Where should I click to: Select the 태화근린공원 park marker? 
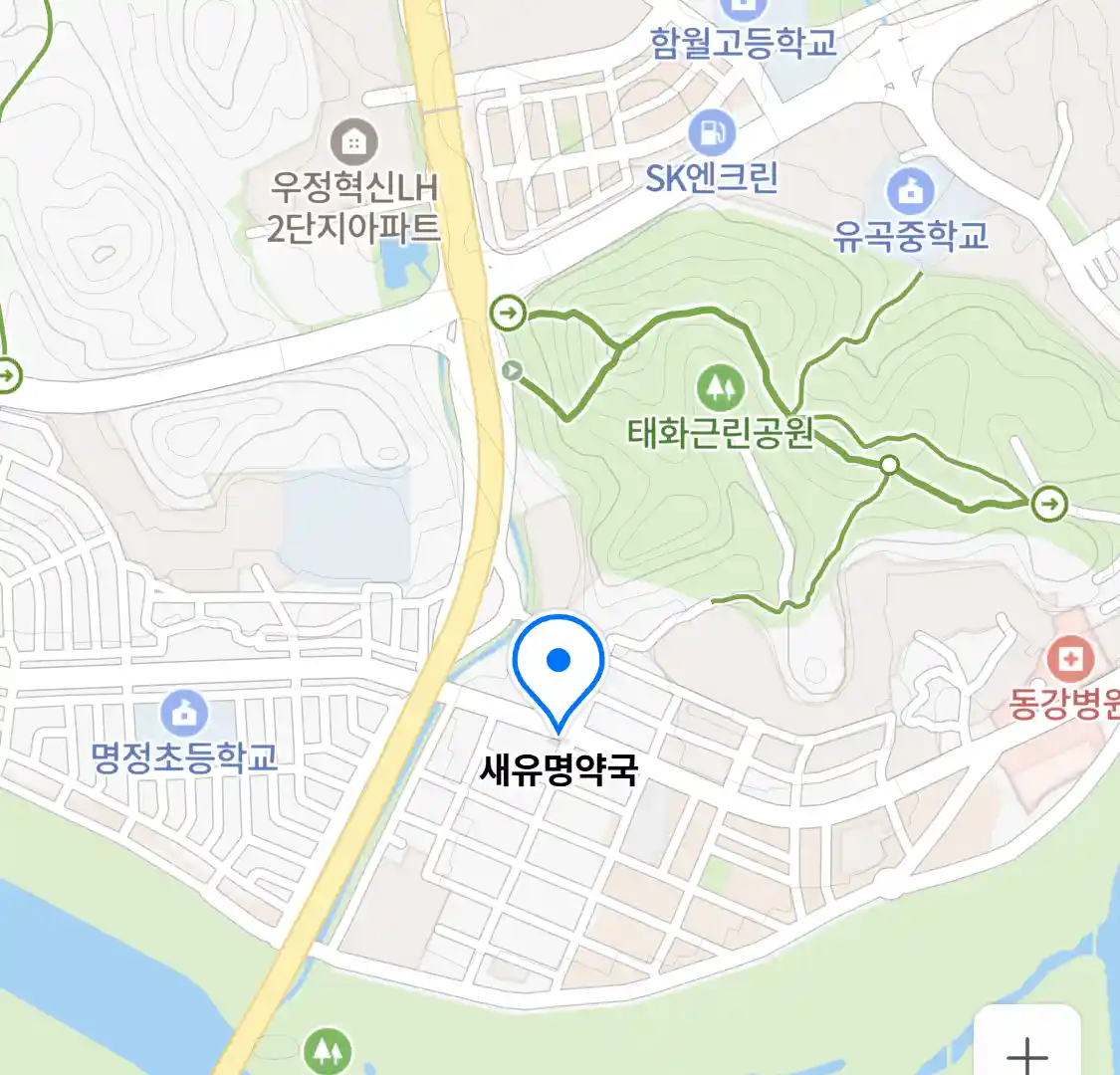click(720, 388)
